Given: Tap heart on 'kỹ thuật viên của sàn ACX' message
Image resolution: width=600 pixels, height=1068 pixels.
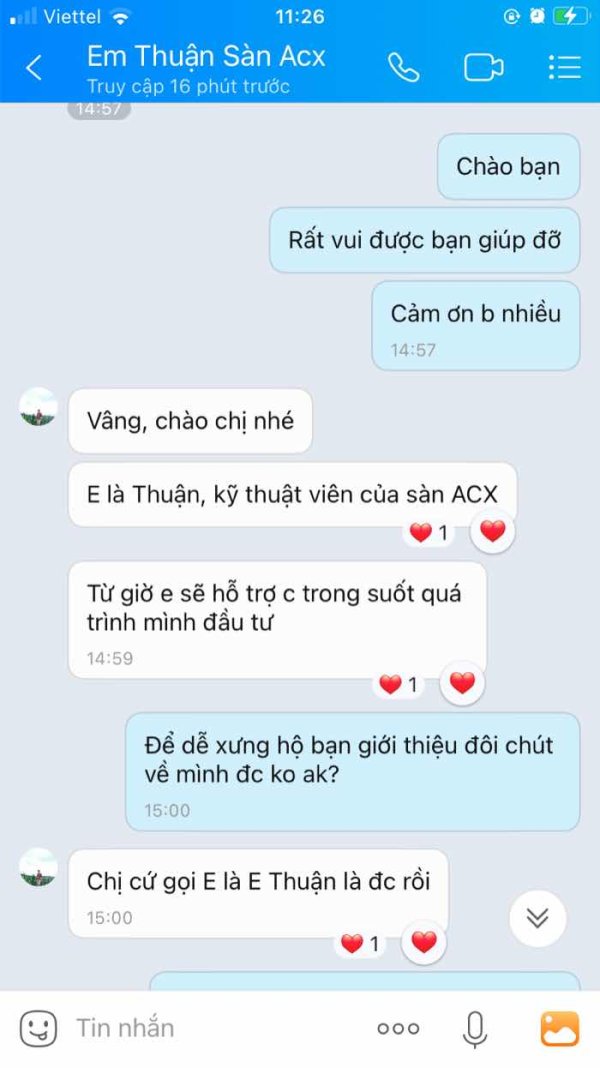Looking at the screenshot, I should 492,531.
